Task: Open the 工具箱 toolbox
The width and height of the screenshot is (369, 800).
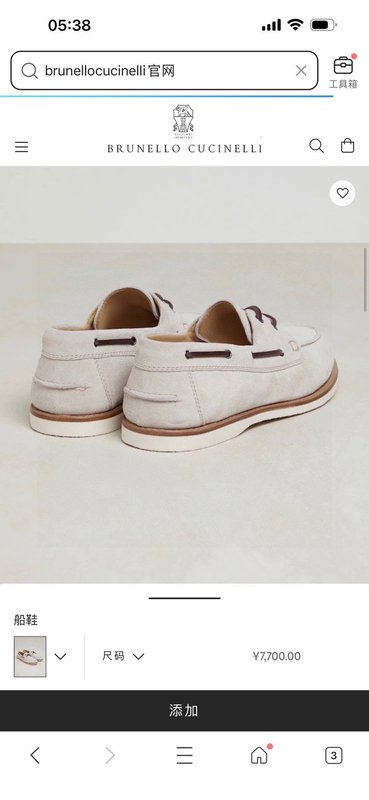Action: [x=343, y=72]
